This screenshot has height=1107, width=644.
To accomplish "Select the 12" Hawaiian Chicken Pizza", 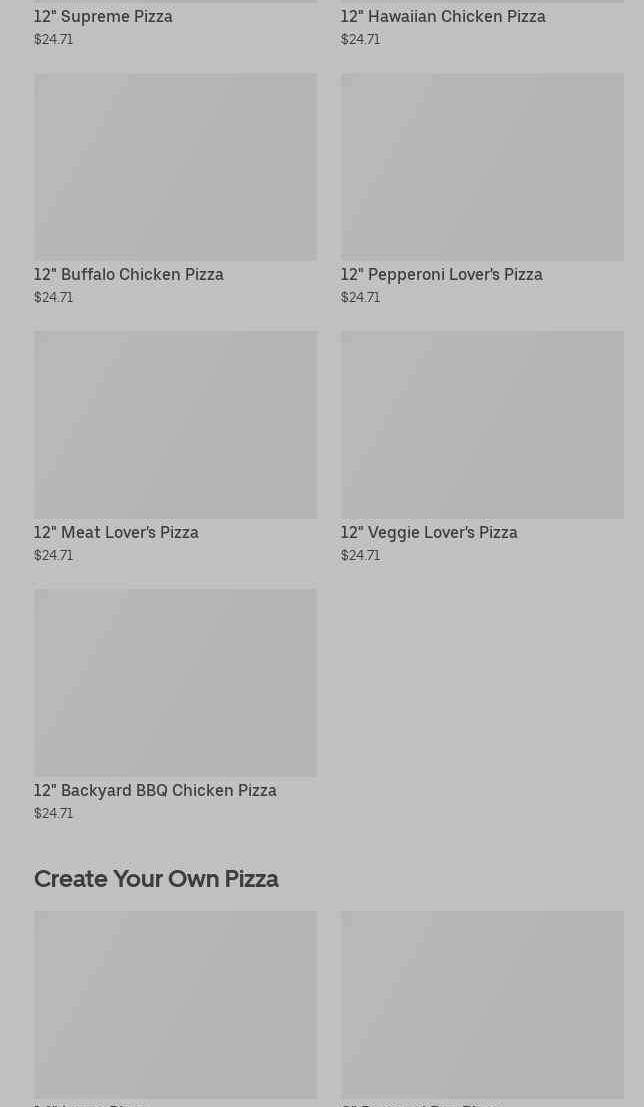I will (442, 17).
